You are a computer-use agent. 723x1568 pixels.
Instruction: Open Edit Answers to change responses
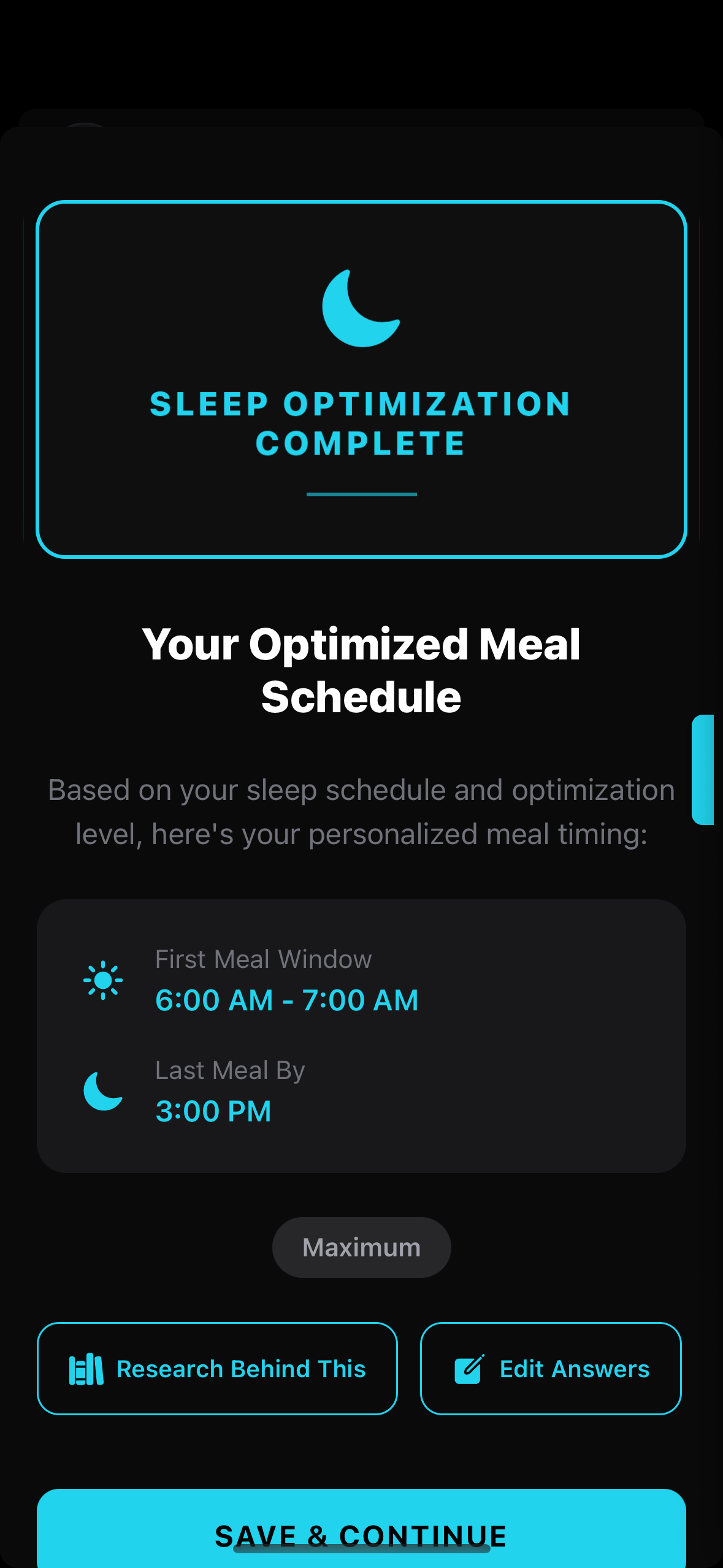pyautogui.click(x=550, y=1368)
